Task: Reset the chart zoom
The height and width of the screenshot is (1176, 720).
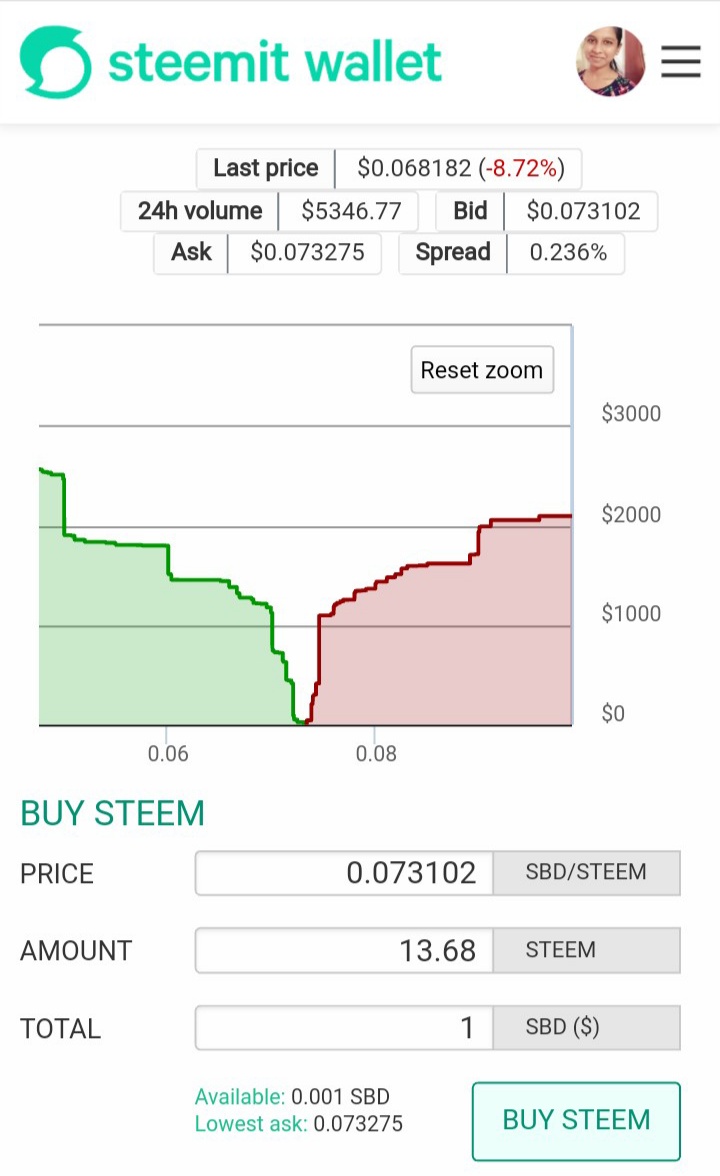Action: [x=482, y=370]
